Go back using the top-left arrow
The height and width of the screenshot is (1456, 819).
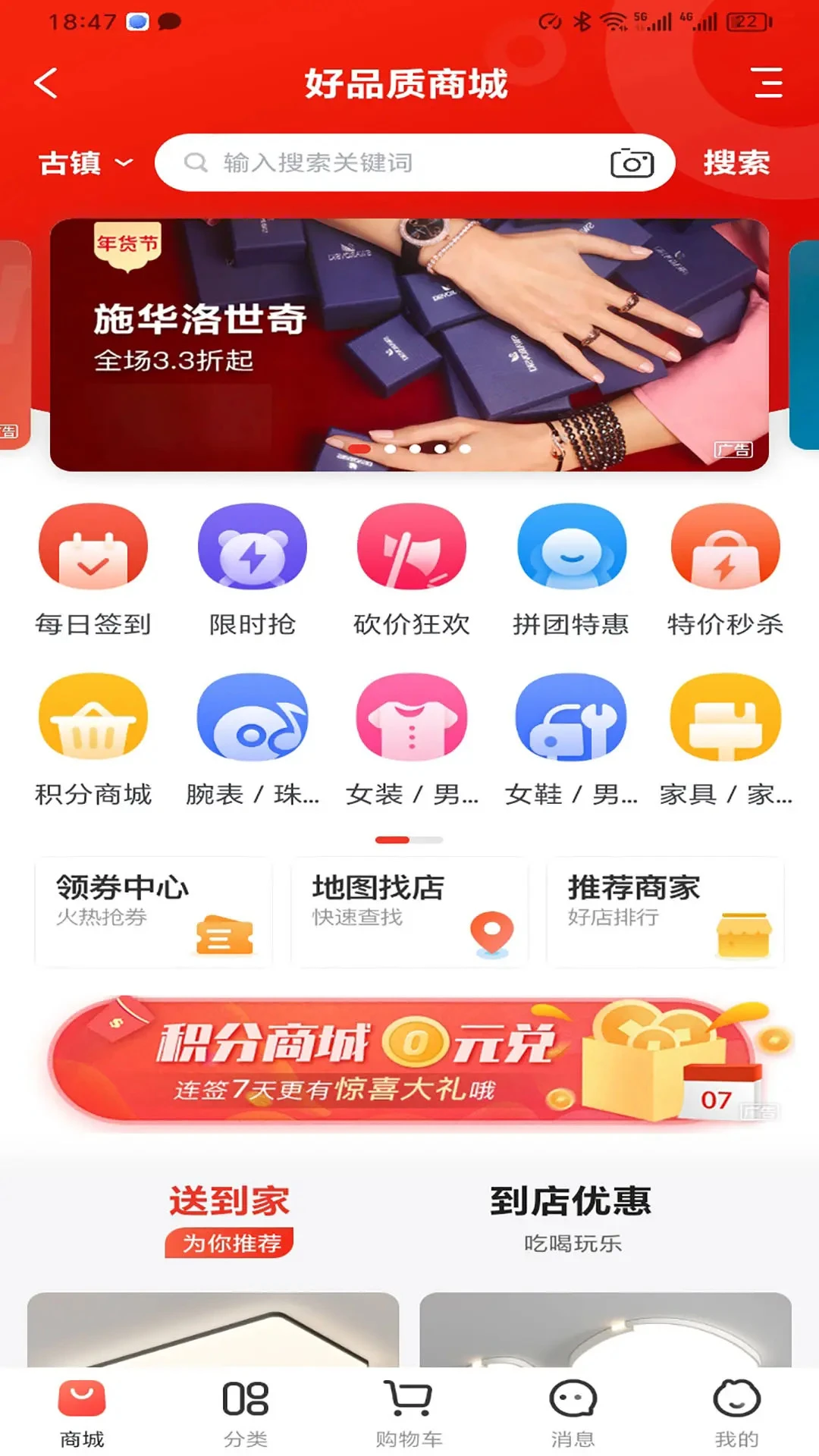(x=47, y=83)
